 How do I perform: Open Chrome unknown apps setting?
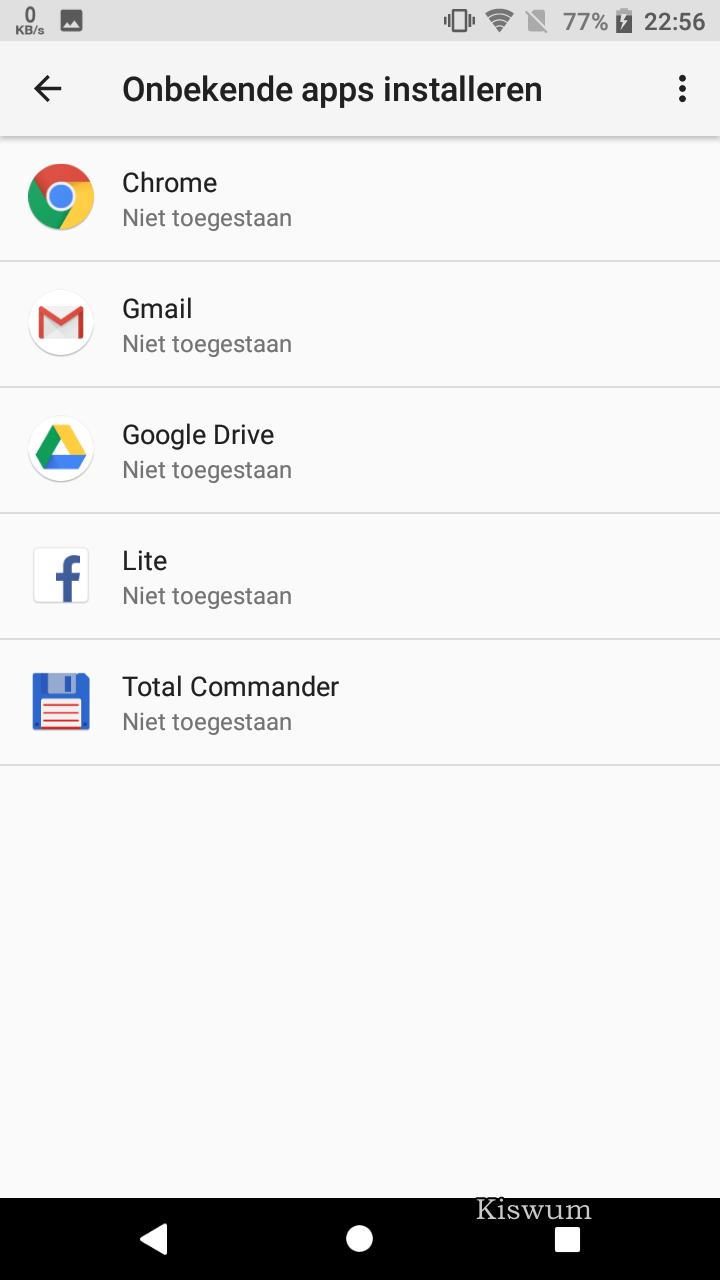pyautogui.click(x=360, y=199)
